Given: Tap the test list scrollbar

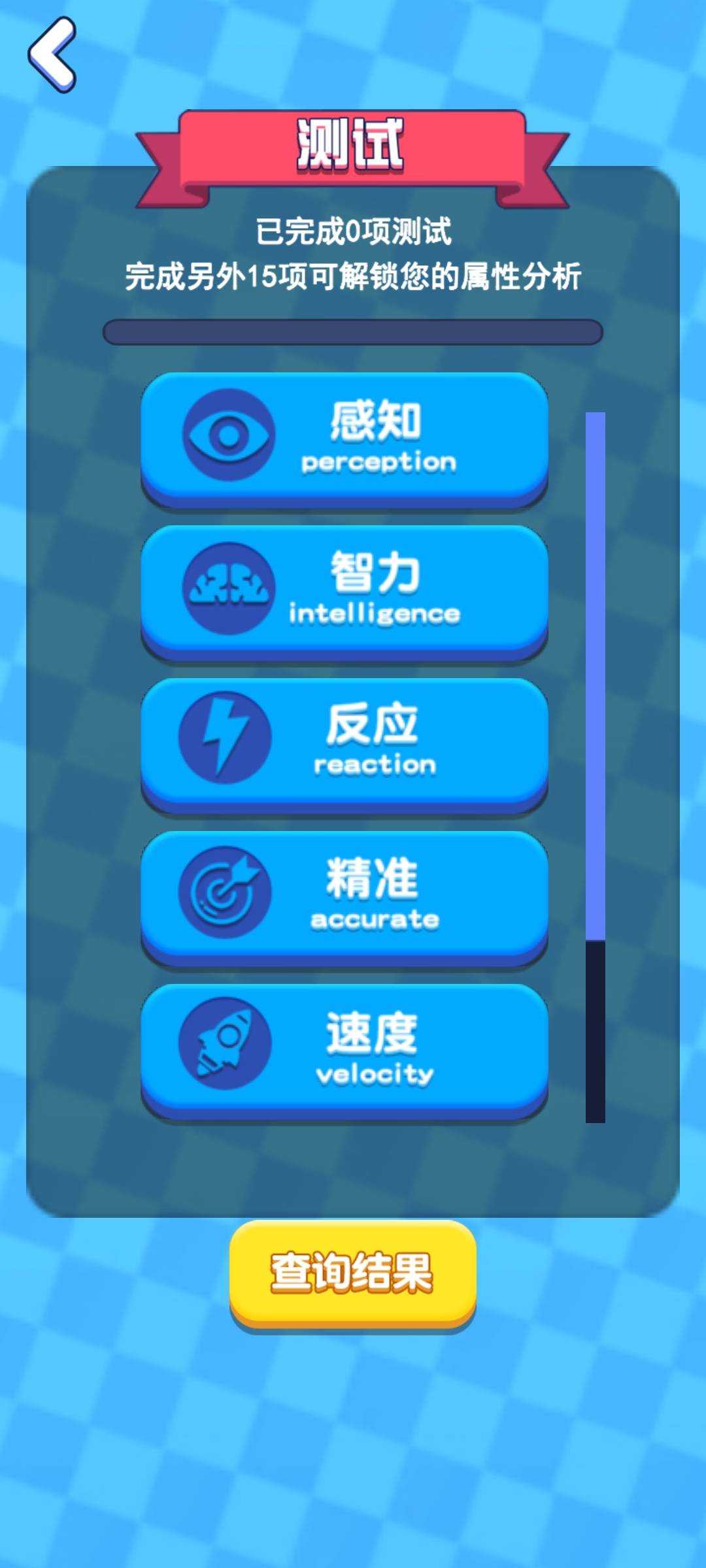Looking at the screenshot, I should click(x=596, y=768).
